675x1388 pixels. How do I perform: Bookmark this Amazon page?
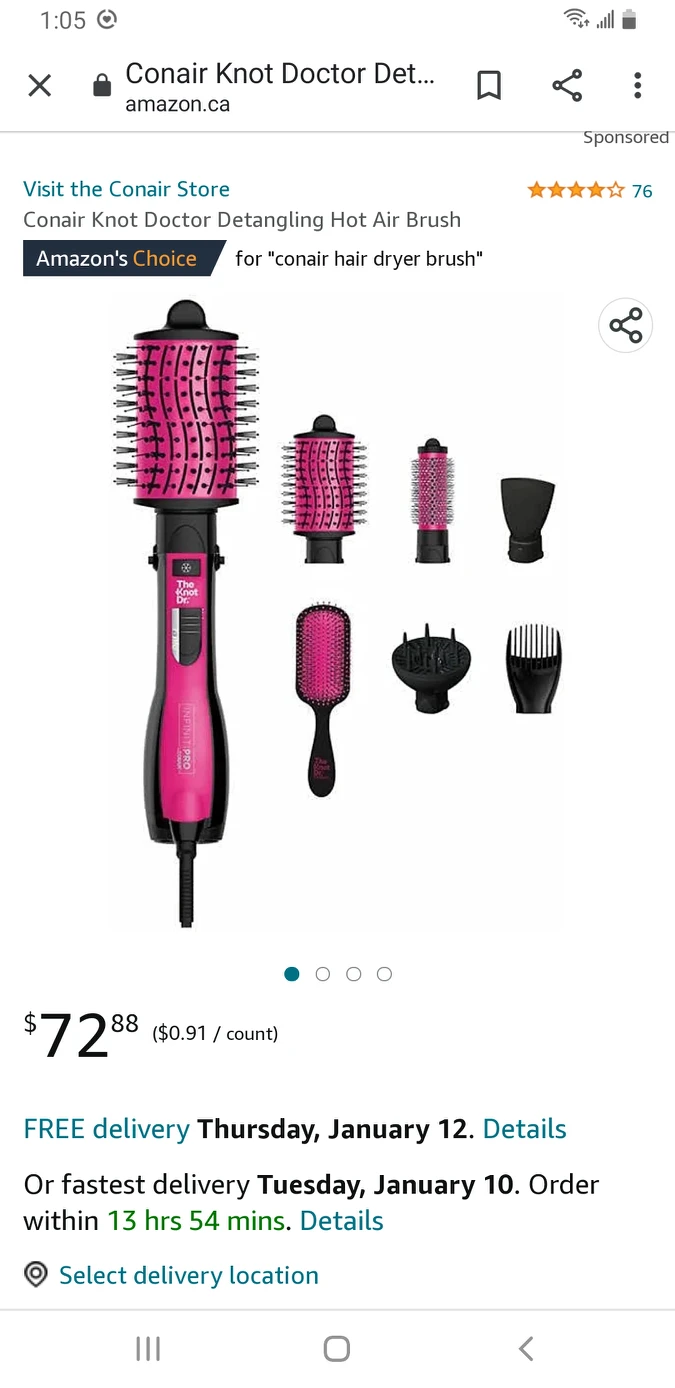pyautogui.click(x=489, y=86)
